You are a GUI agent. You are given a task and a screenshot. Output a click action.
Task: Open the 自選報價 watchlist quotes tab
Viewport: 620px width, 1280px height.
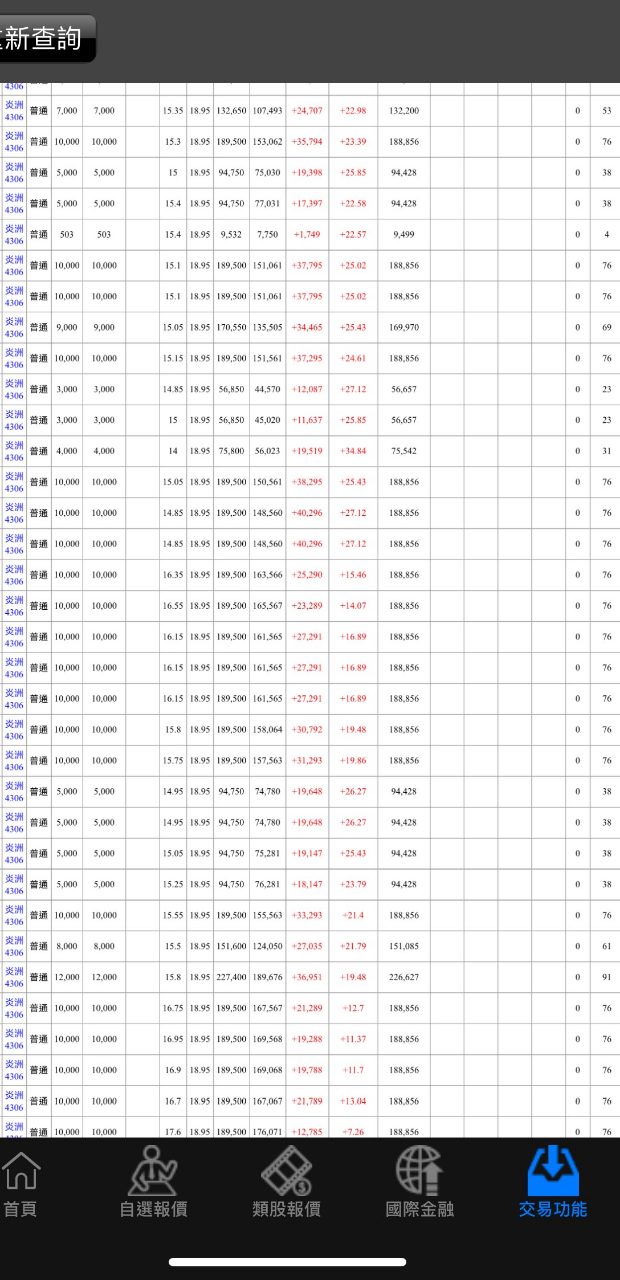[153, 1183]
